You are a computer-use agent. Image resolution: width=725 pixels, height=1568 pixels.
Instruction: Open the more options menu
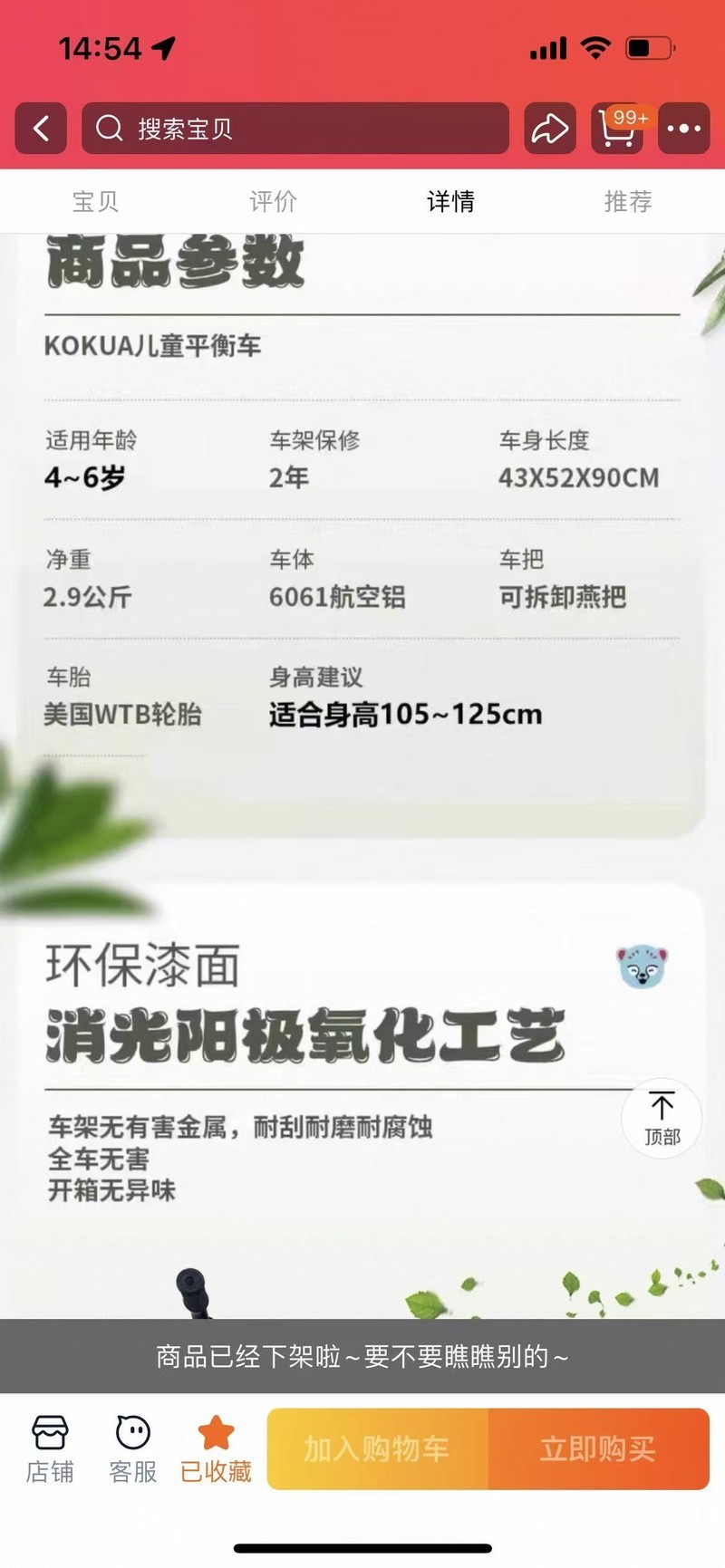coord(683,129)
